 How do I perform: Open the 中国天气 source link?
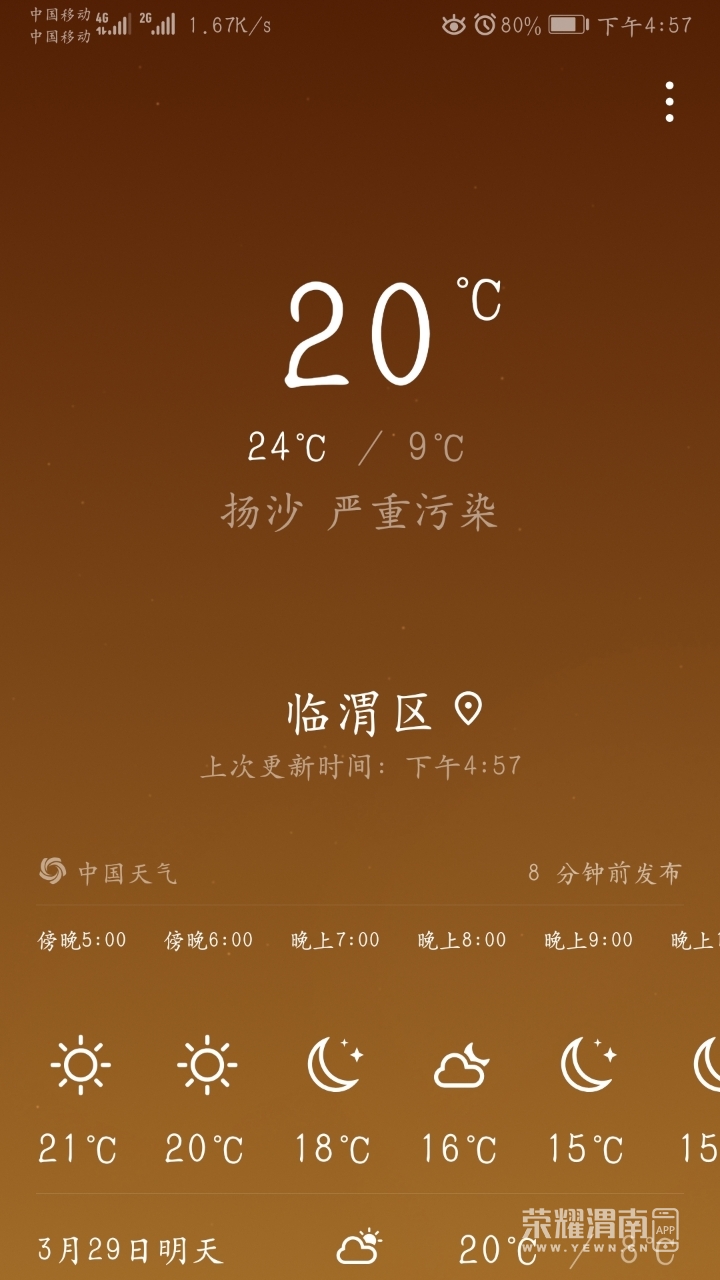[108, 872]
